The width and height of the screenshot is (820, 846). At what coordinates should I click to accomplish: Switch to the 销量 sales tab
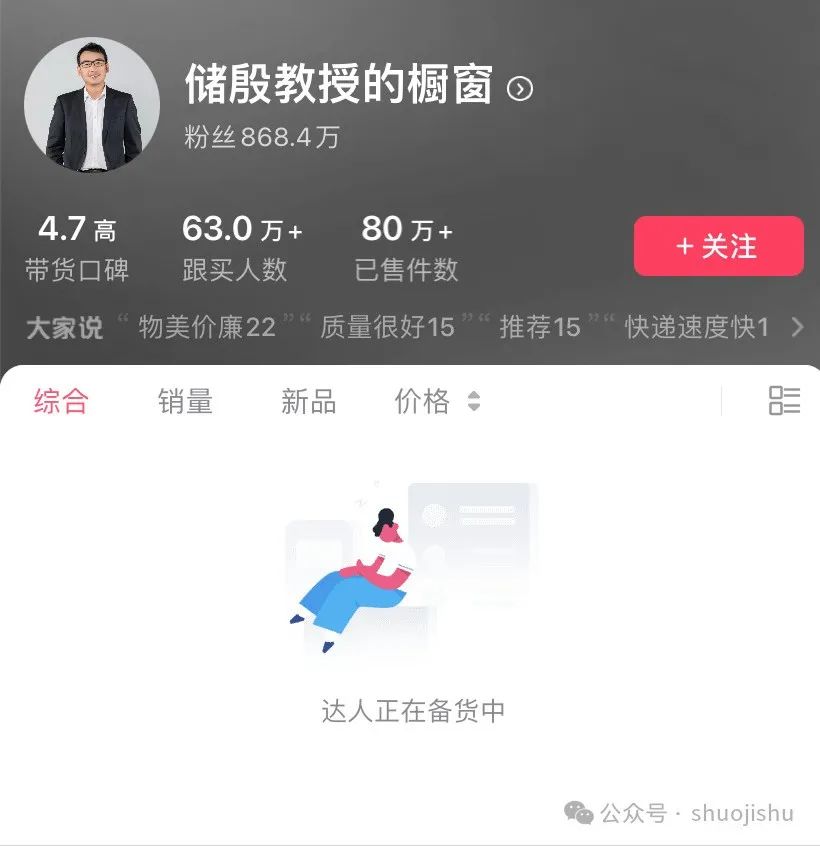[x=185, y=401]
